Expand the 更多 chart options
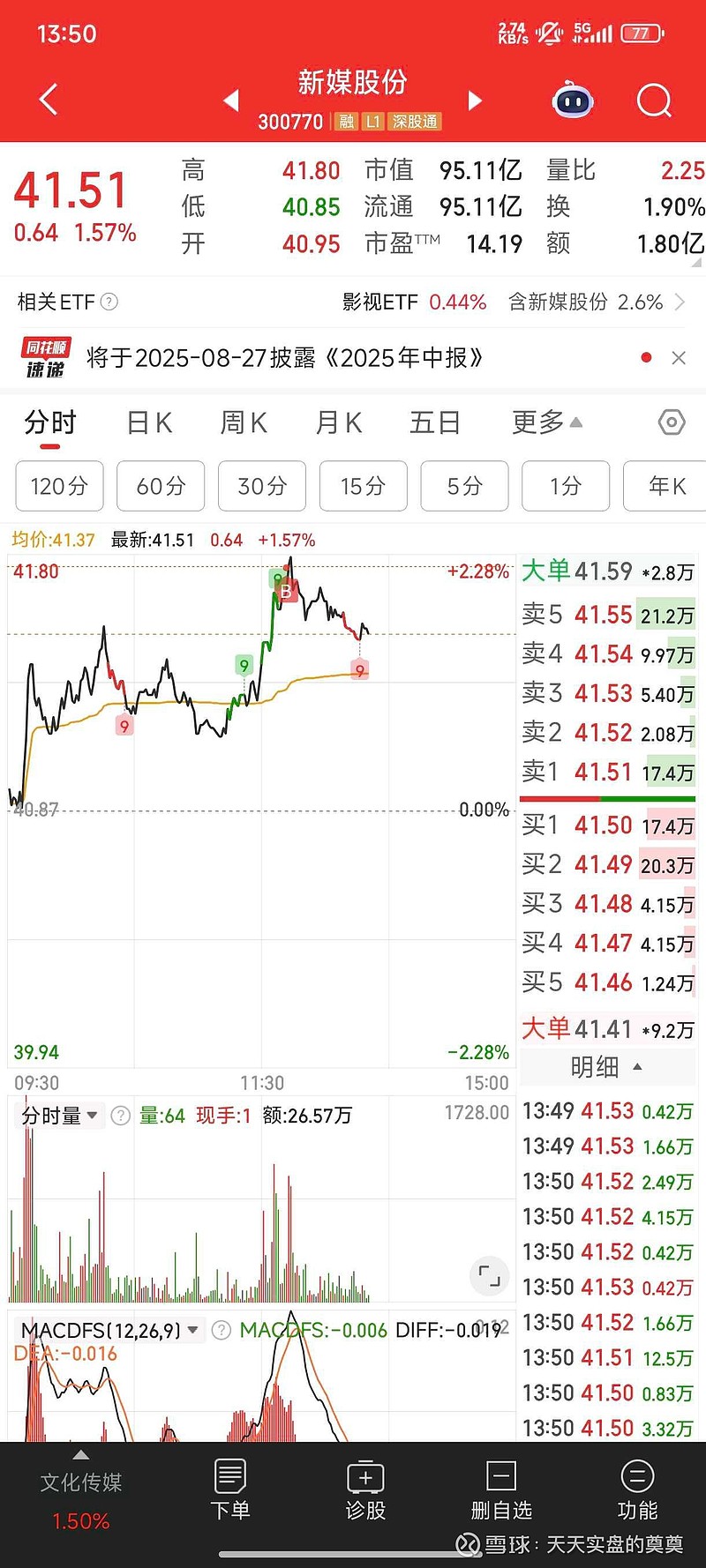The width and height of the screenshot is (706, 1568). coord(547,422)
